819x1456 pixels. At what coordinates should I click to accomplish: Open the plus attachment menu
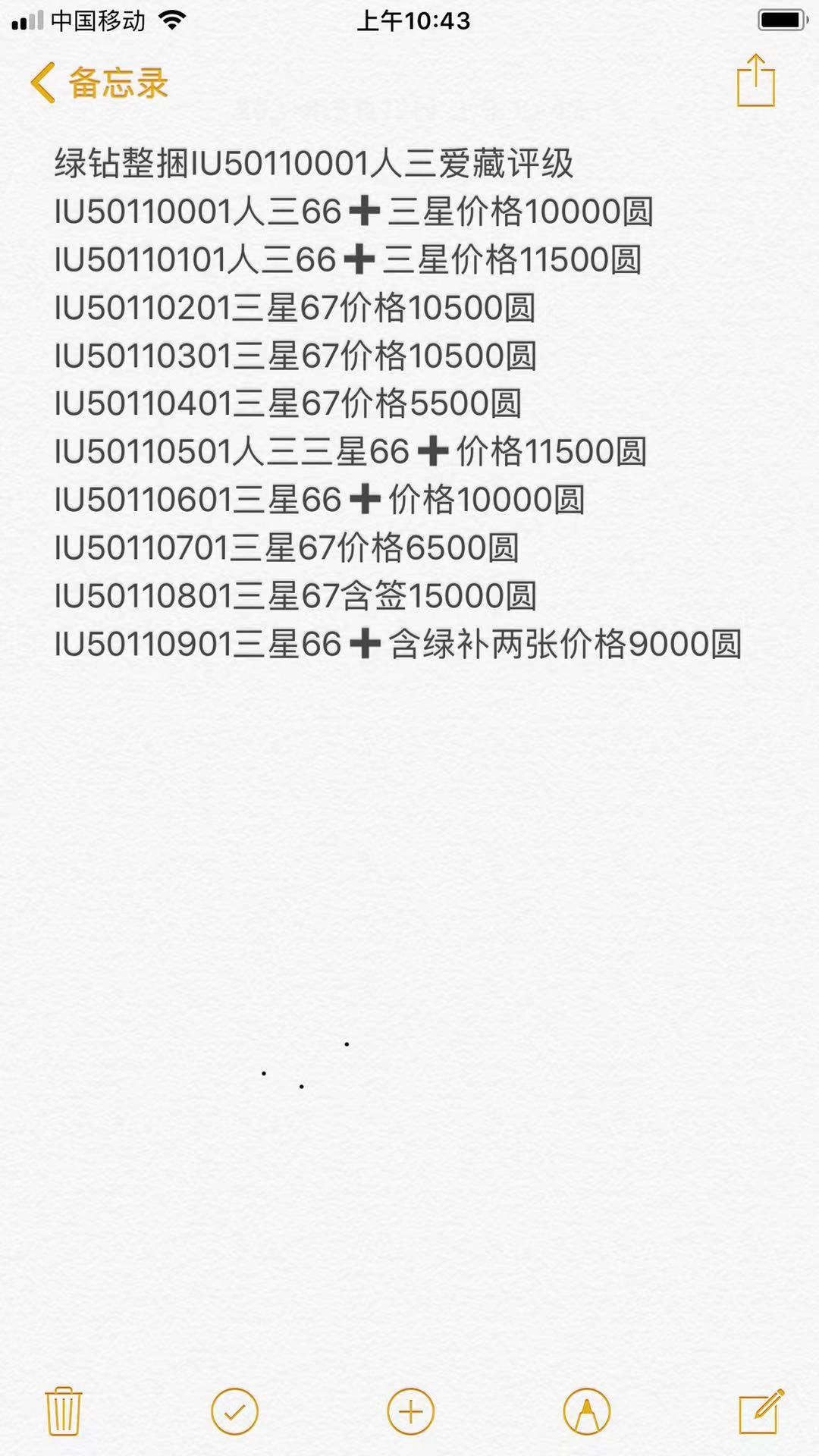[x=410, y=1411]
